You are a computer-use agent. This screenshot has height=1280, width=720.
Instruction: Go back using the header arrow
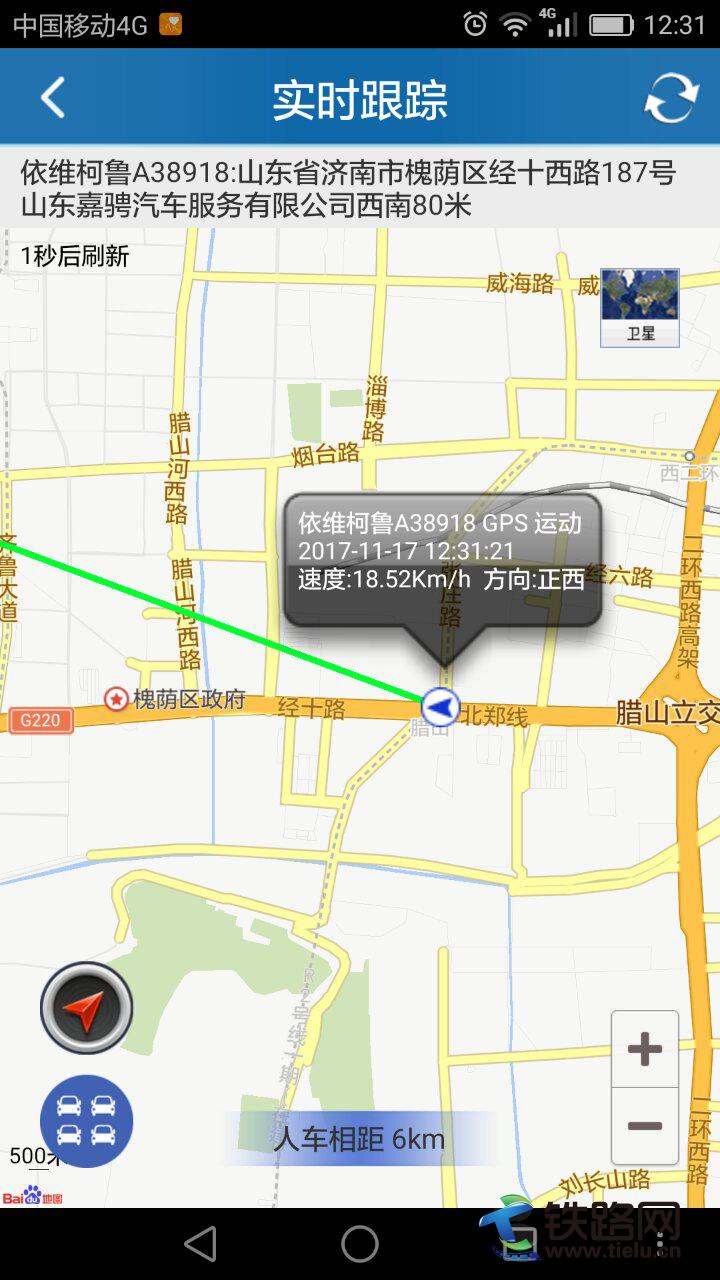pyautogui.click(x=52, y=98)
